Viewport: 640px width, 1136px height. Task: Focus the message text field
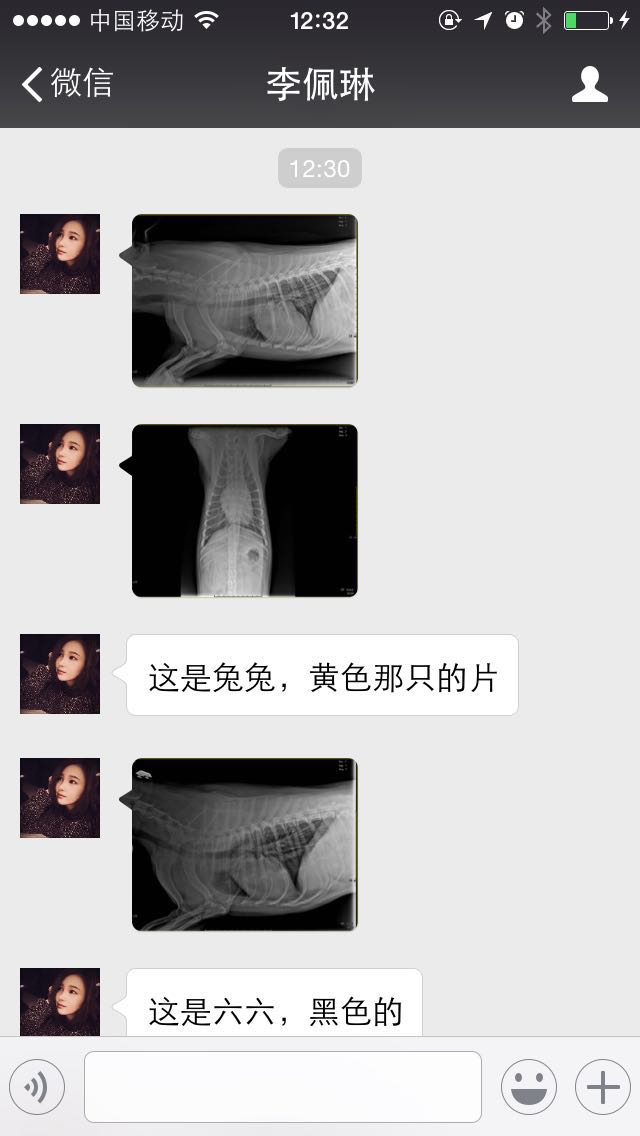click(282, 1087)
